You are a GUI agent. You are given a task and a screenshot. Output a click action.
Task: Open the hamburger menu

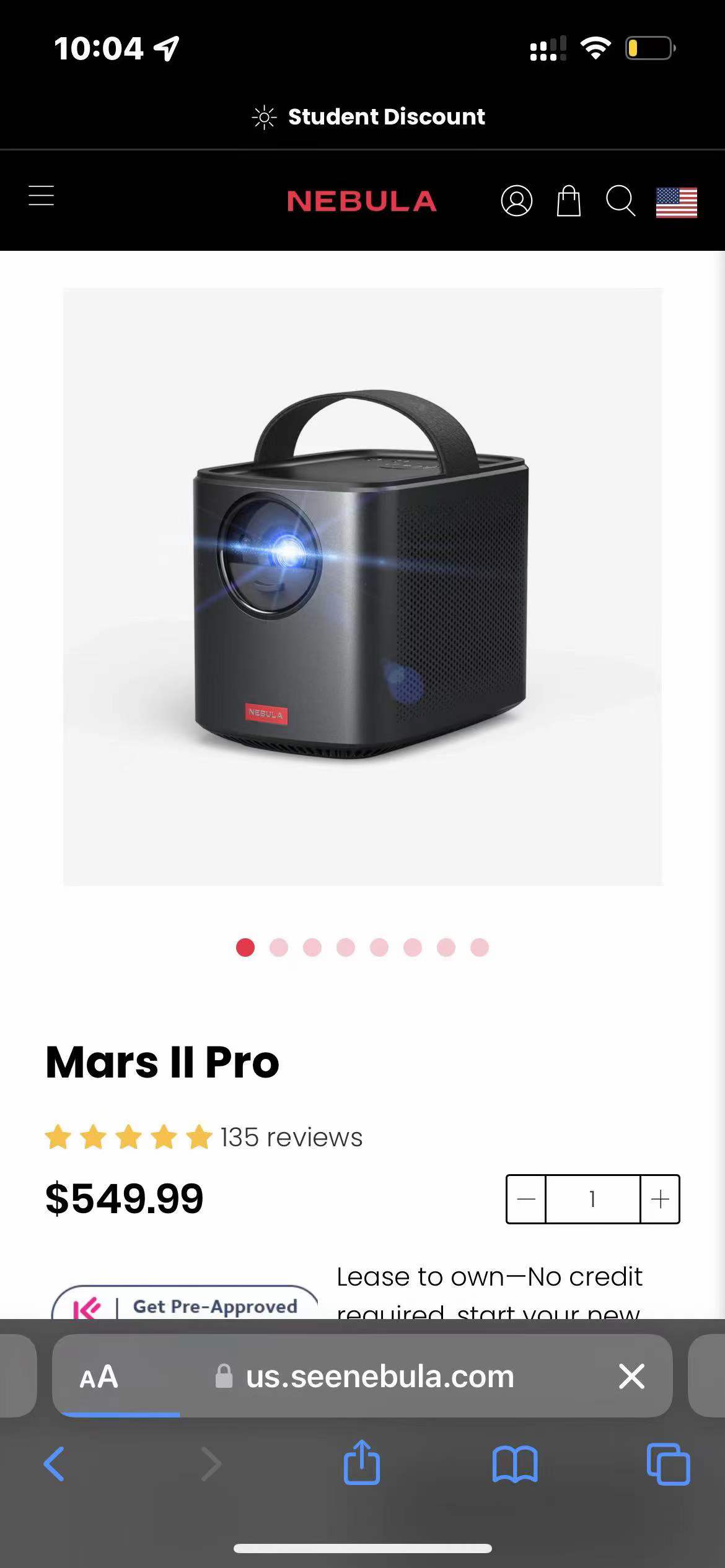pyautogui.click(x=42, y=196)
